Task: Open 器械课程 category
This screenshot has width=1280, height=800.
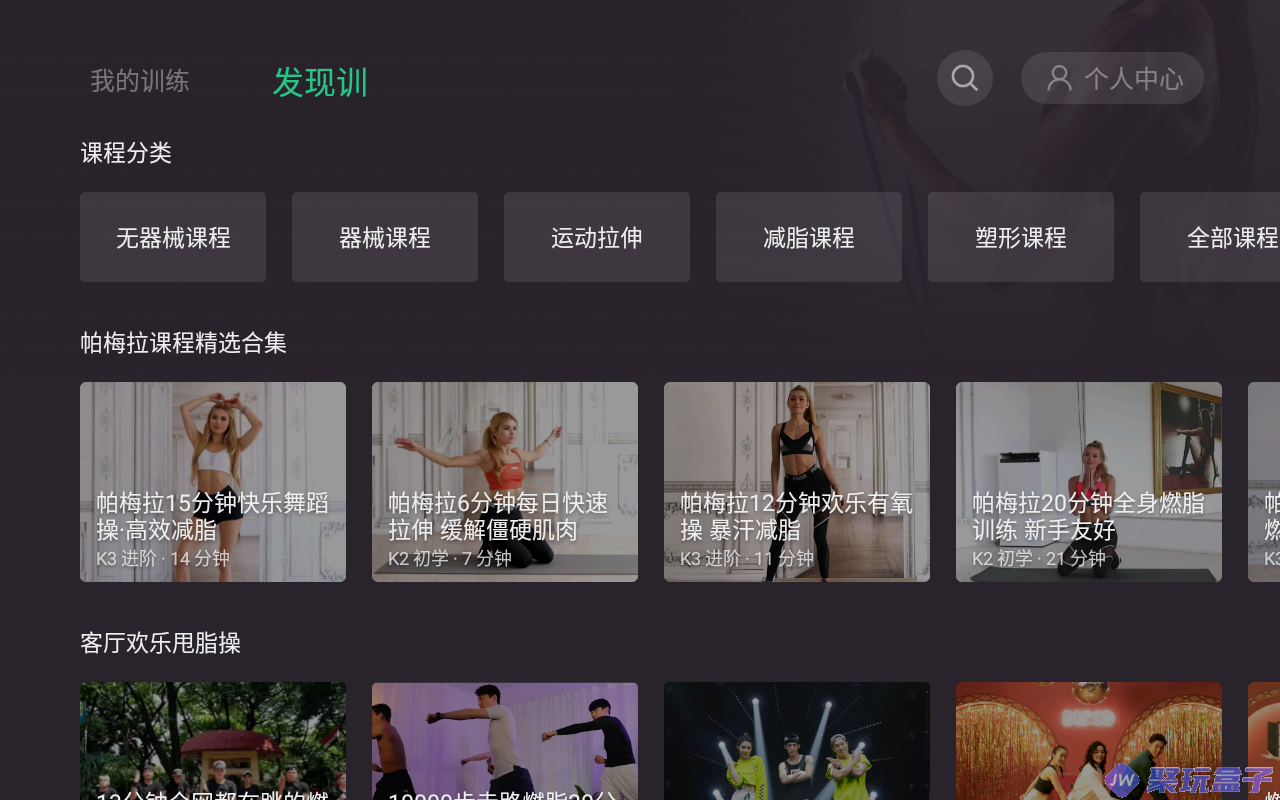Action: [385, 237]
